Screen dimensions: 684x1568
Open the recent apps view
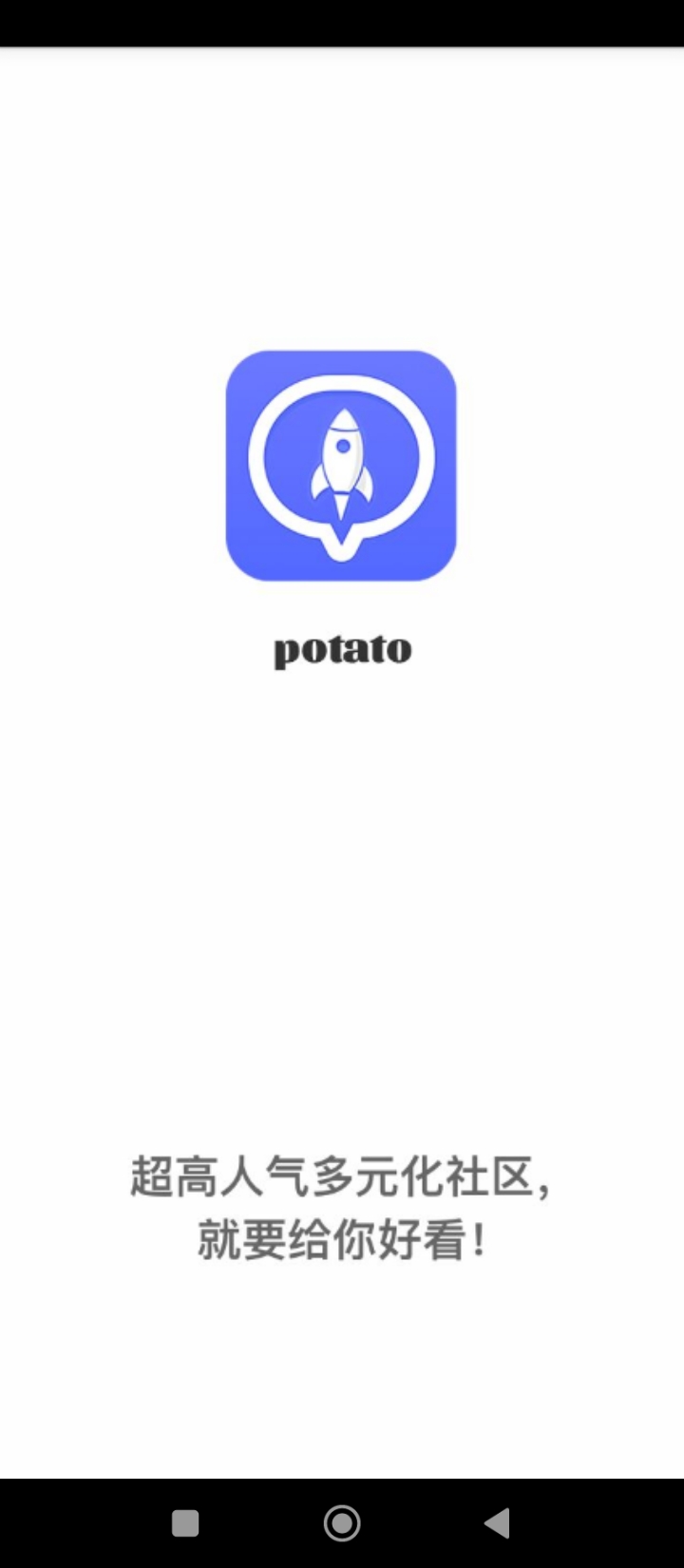tap(185, 1523)
